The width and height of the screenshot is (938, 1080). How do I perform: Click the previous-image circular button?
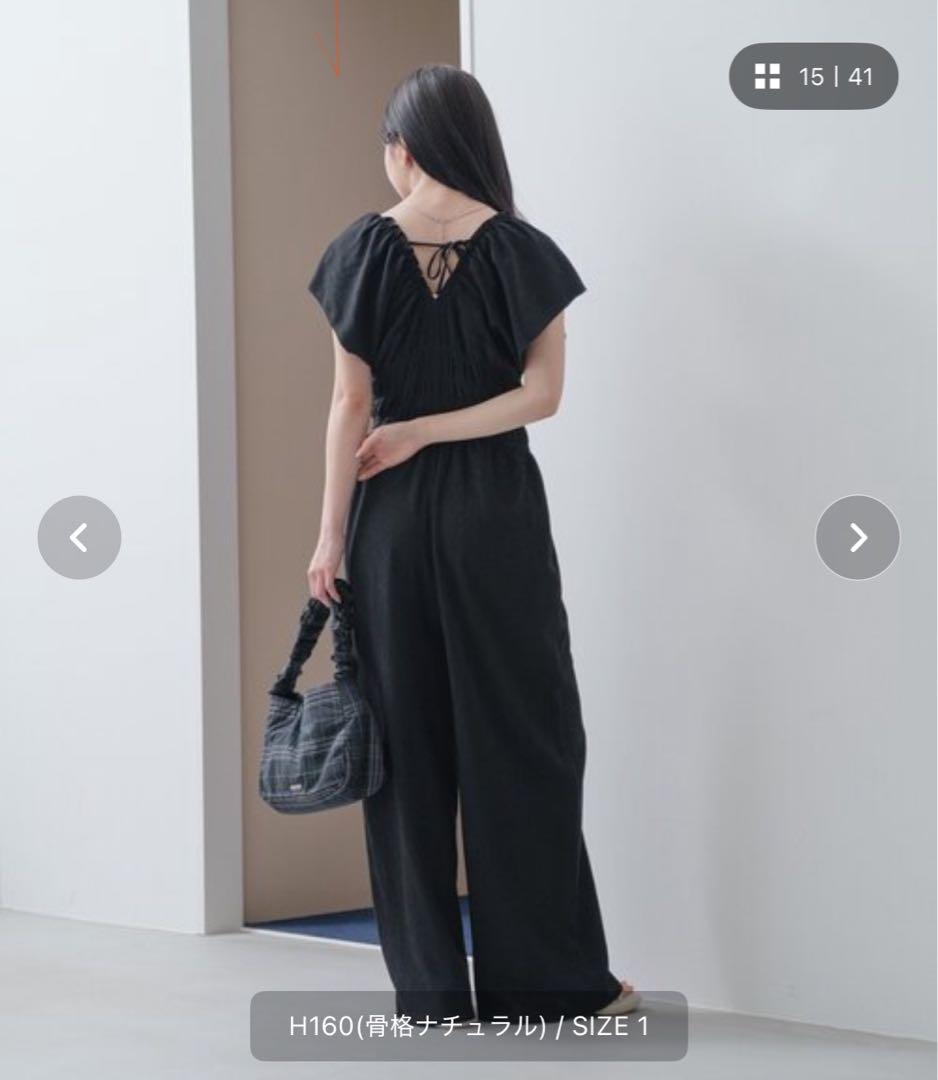coord(78,536)
